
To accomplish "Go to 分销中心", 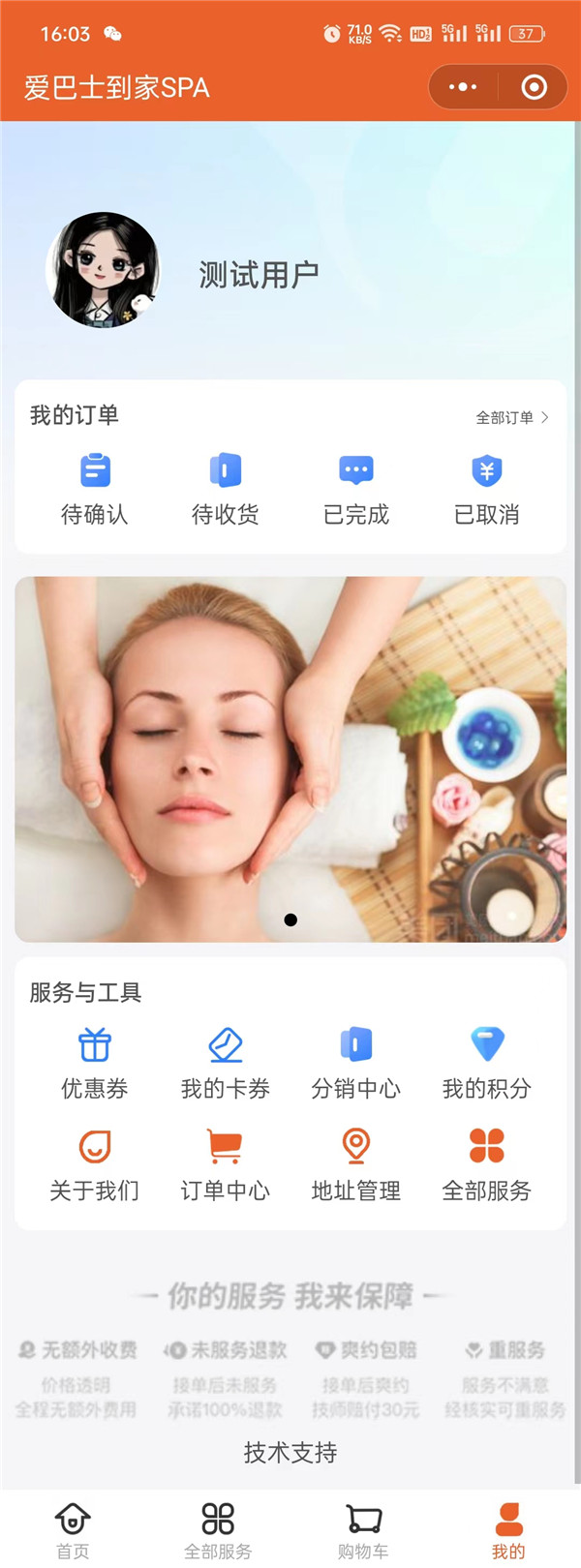I will pos(356,1064).
